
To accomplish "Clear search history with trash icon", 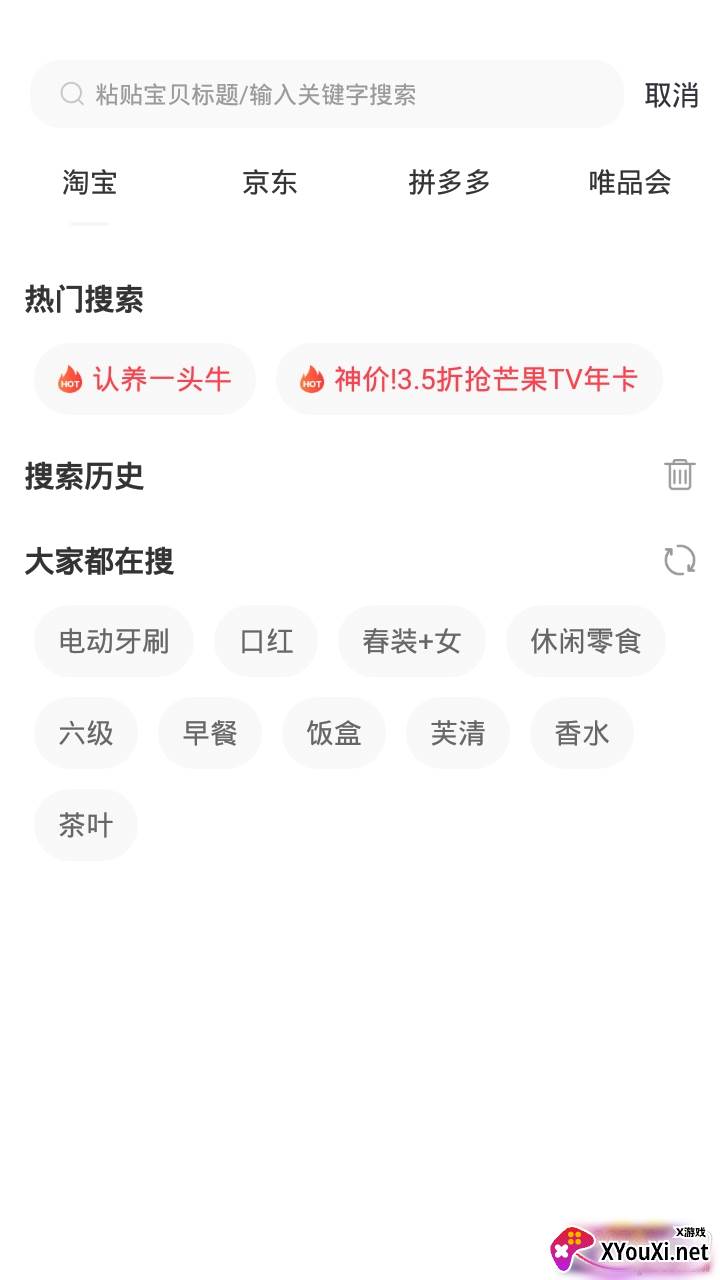I will click(x=680, y=474).
